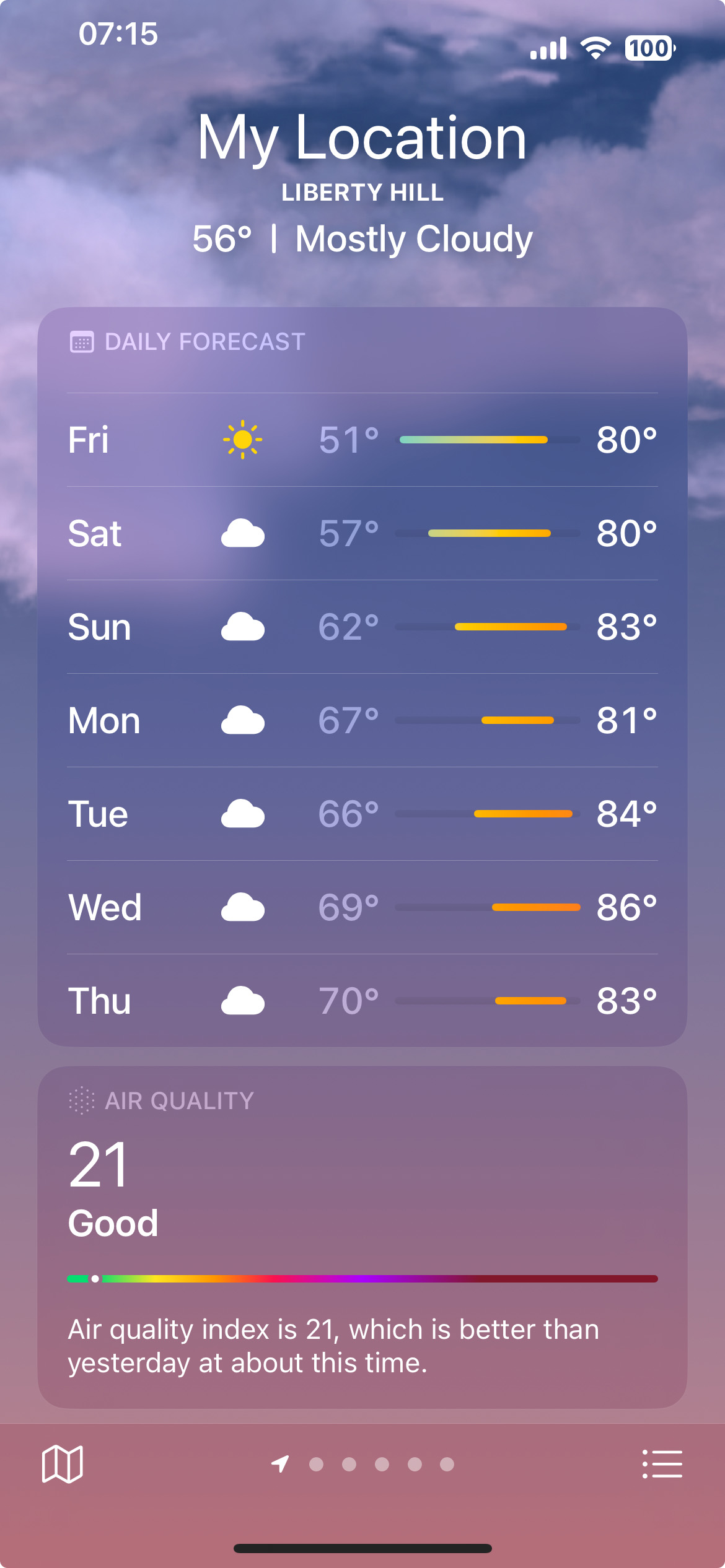The image size is (725, 1568).
Task: Open Saturday's forecast details
Action: pyautogui.click(x=362, y=533)
